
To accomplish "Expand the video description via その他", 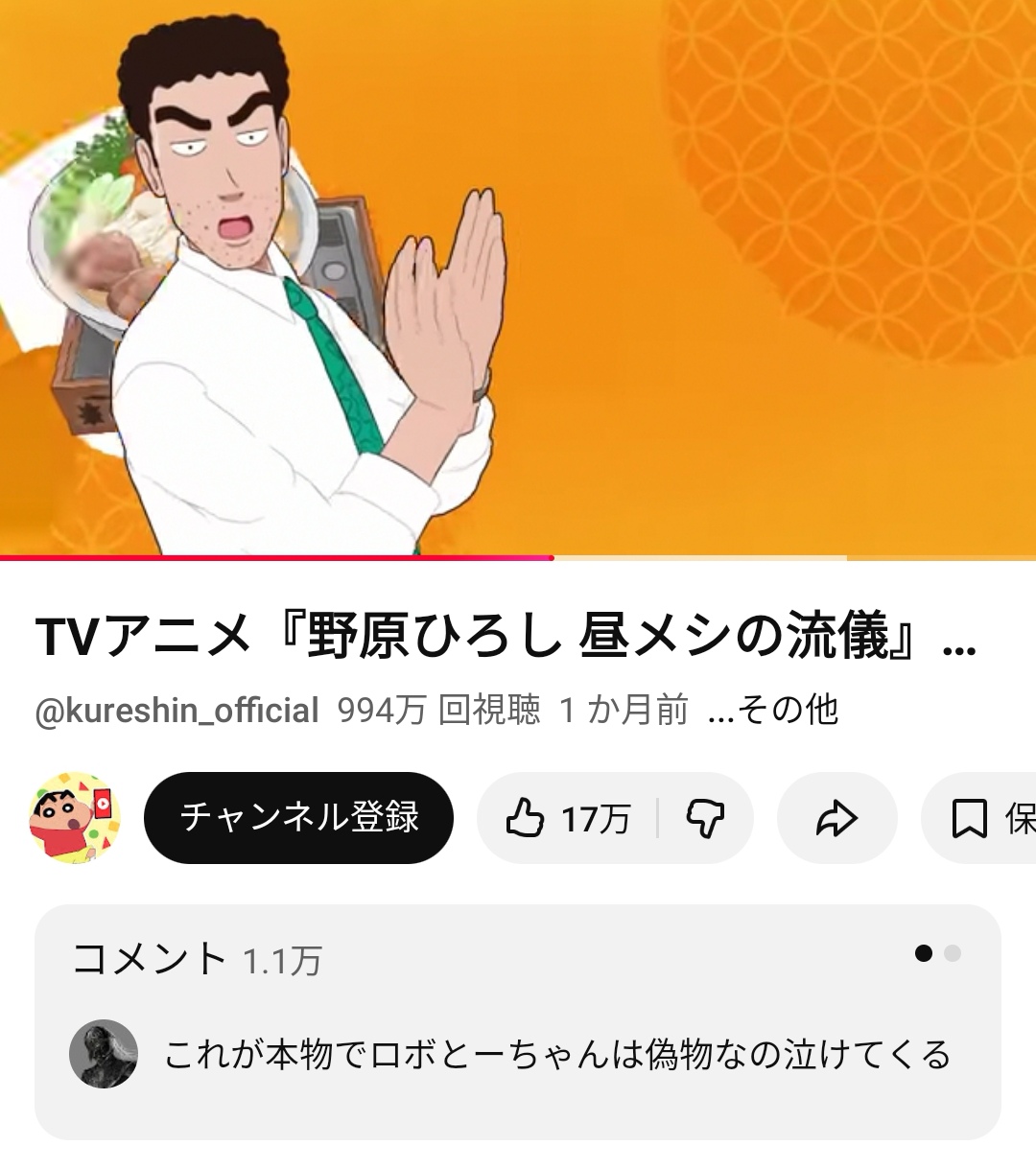I will 773,711.
